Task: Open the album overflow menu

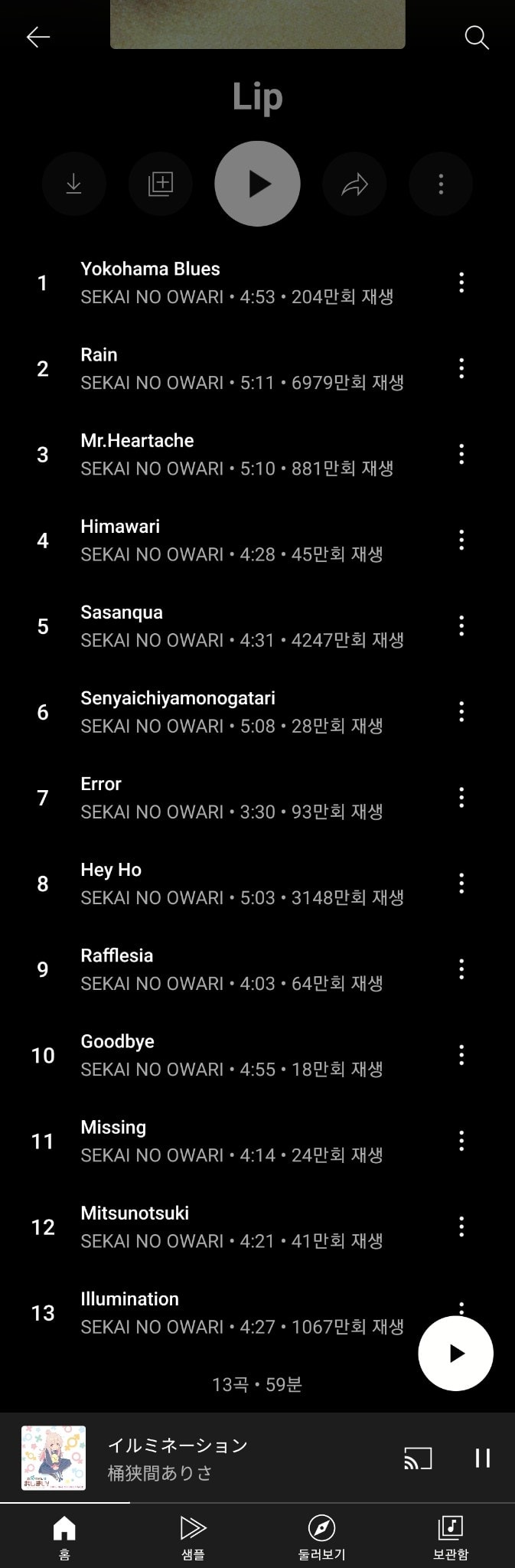Action: (x=441, y=184)
